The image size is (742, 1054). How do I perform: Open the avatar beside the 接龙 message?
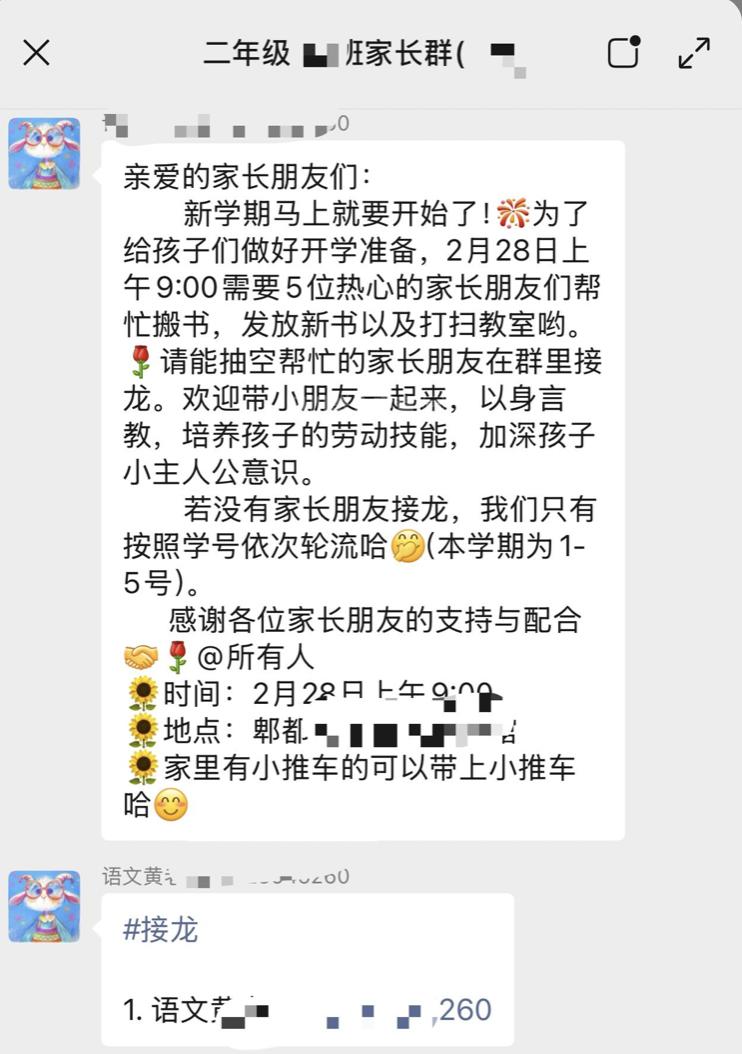44,906
